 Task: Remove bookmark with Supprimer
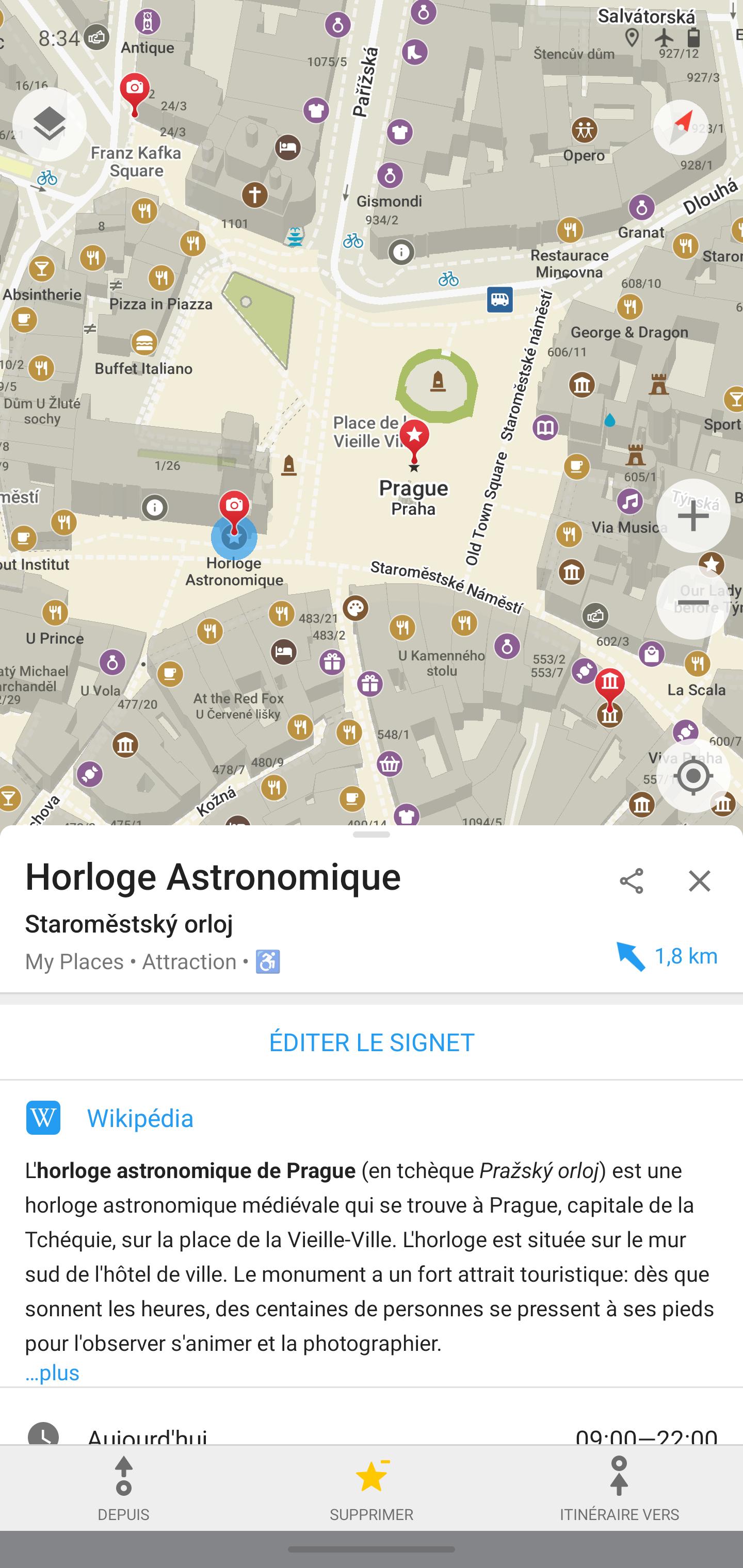[x=372, y=1488]
